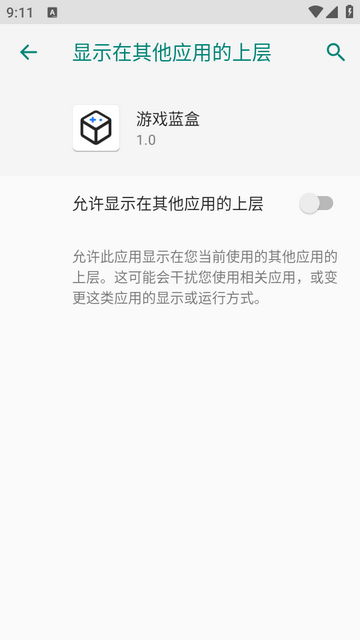360x640 pixels.
Task: Open the settings search icon
Action: click(336, 53)
